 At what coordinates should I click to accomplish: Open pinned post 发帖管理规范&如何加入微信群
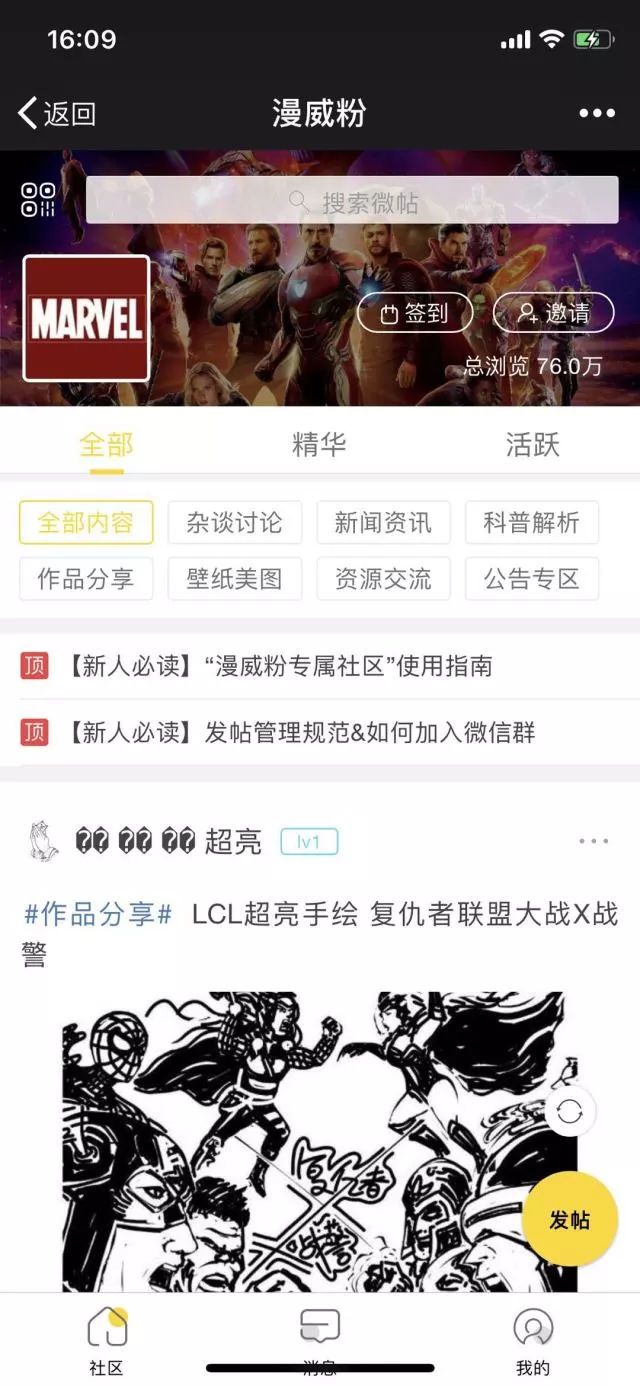(x=320, y=733)
